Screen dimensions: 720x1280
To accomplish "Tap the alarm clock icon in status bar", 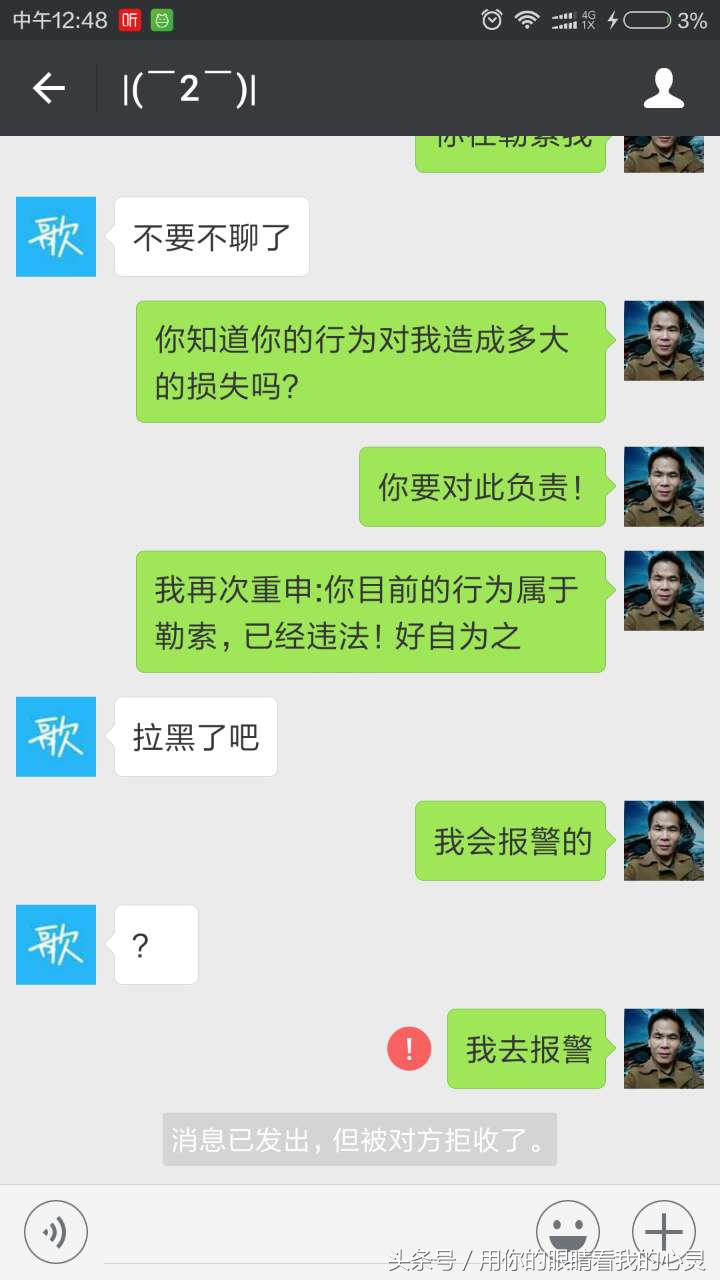I will tap(492, 18).
